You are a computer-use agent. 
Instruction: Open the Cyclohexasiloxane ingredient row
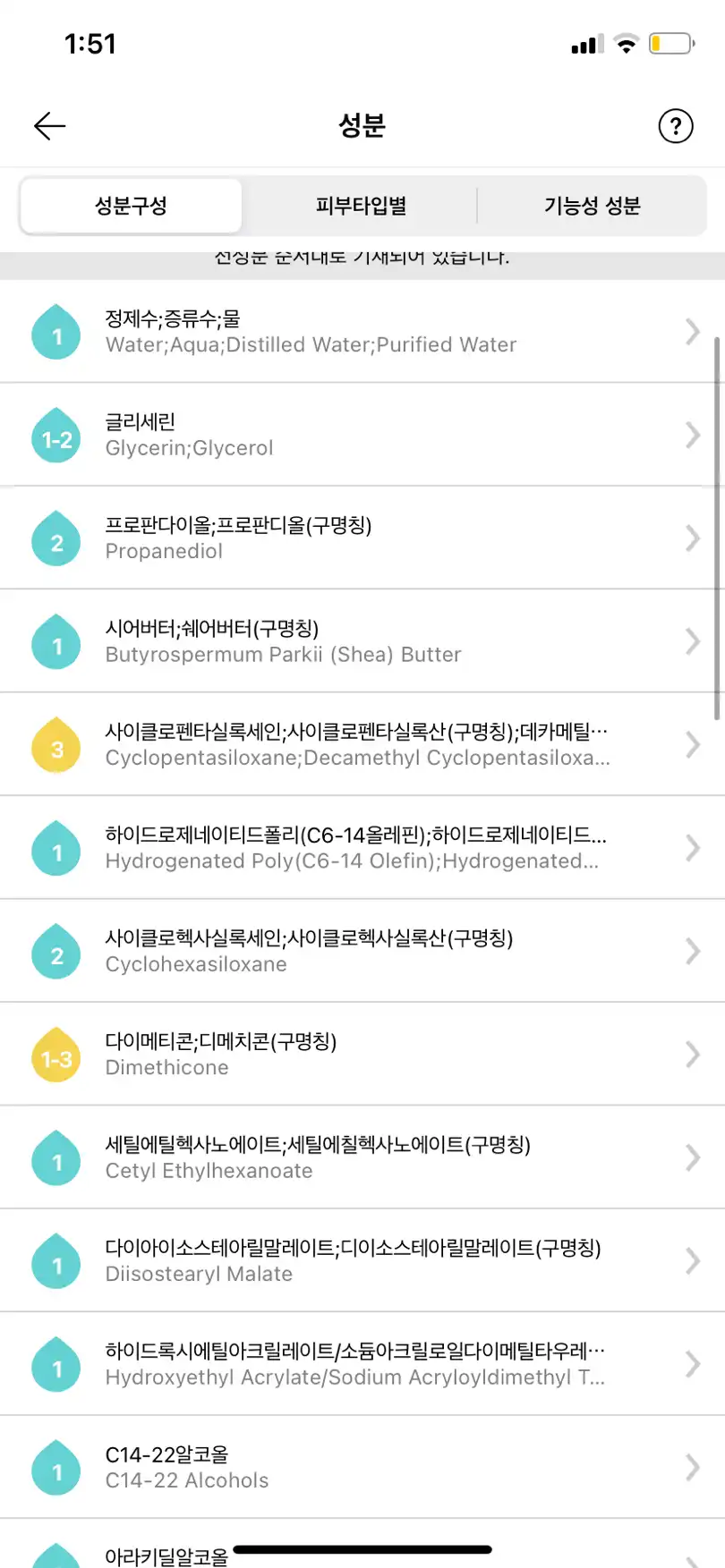click(362, 951)
